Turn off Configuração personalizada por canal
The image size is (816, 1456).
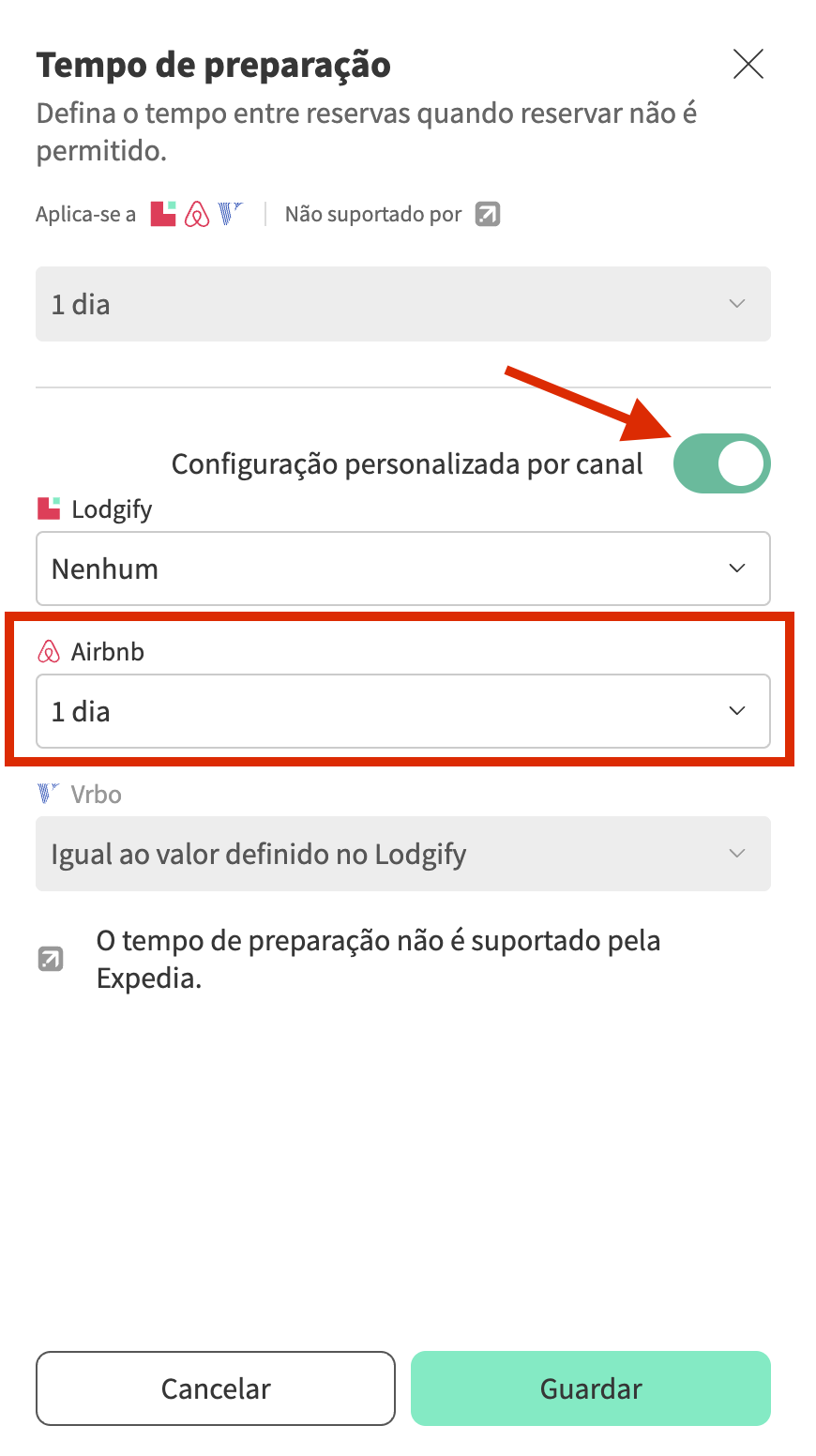[x=721, y=463]
